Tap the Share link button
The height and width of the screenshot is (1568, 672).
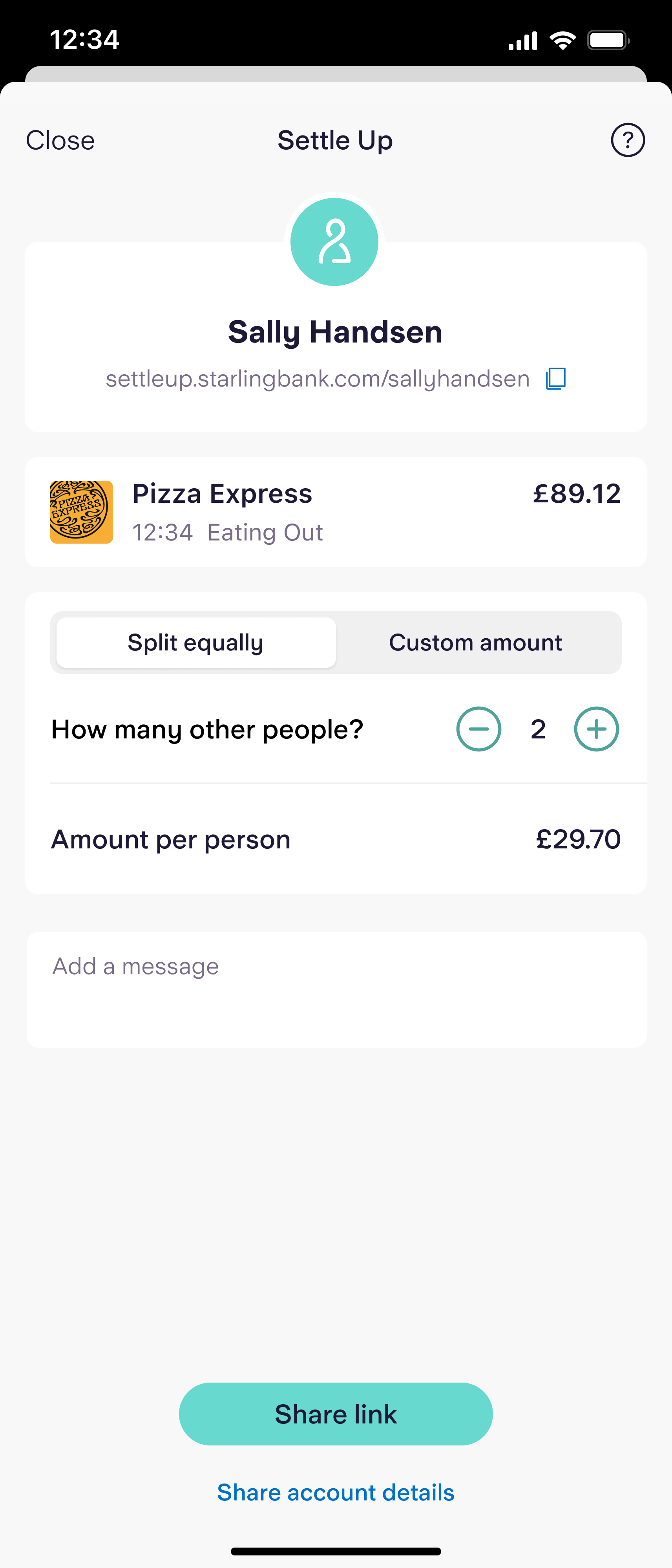(336, 1414)
